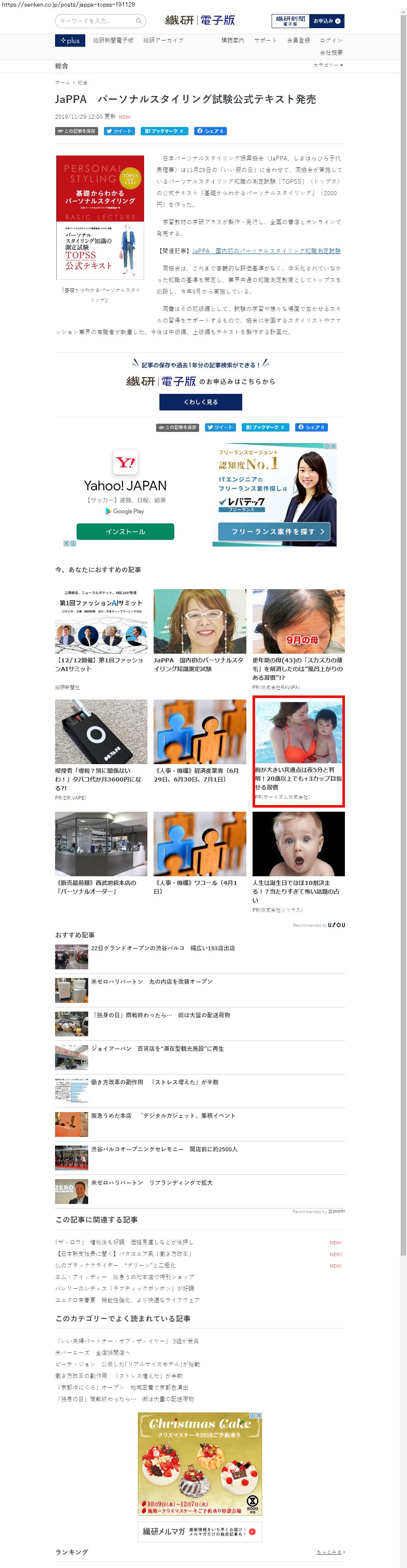Open the ログイン link
Screen dimensions: 407x1568
point(332,40)
